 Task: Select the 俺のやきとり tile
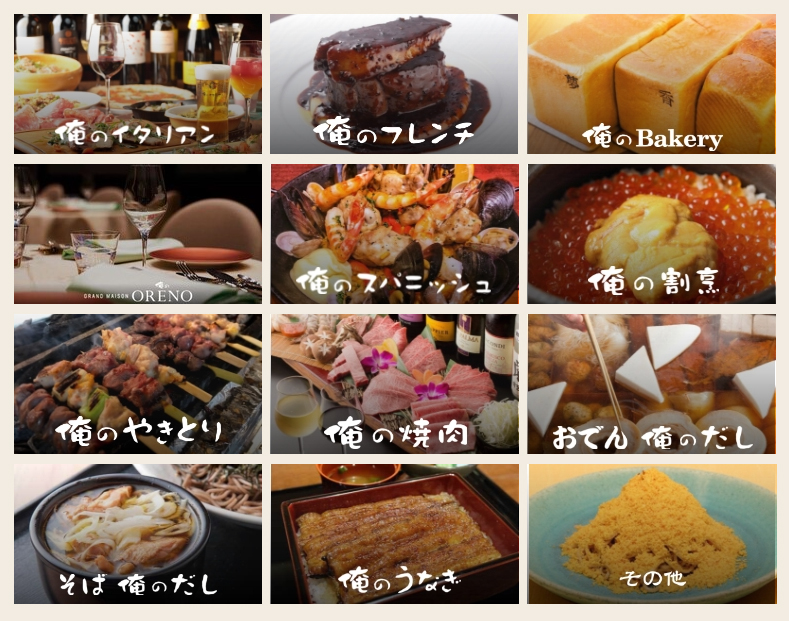138,384
